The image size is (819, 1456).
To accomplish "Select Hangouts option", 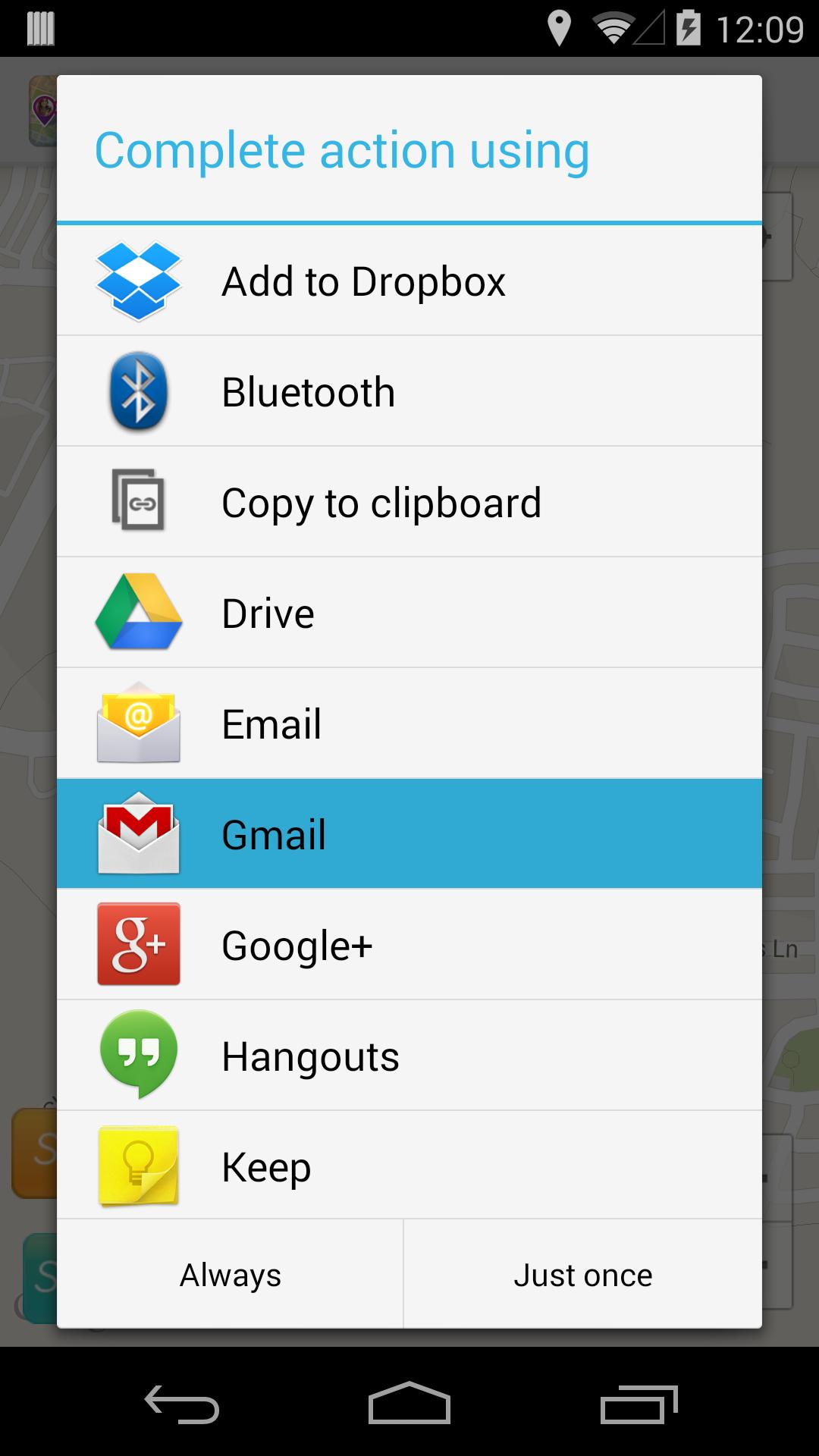I will [x=409, y=1056].
